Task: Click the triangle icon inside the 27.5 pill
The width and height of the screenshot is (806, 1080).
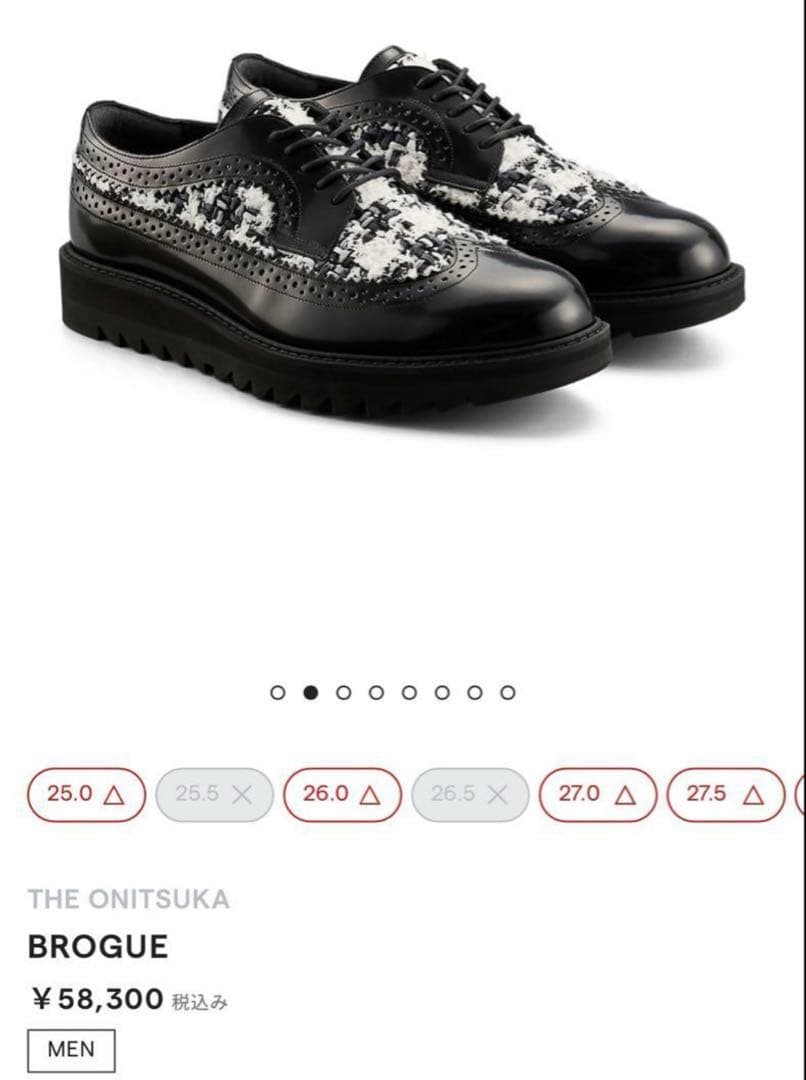Action: tap(753, 793)
